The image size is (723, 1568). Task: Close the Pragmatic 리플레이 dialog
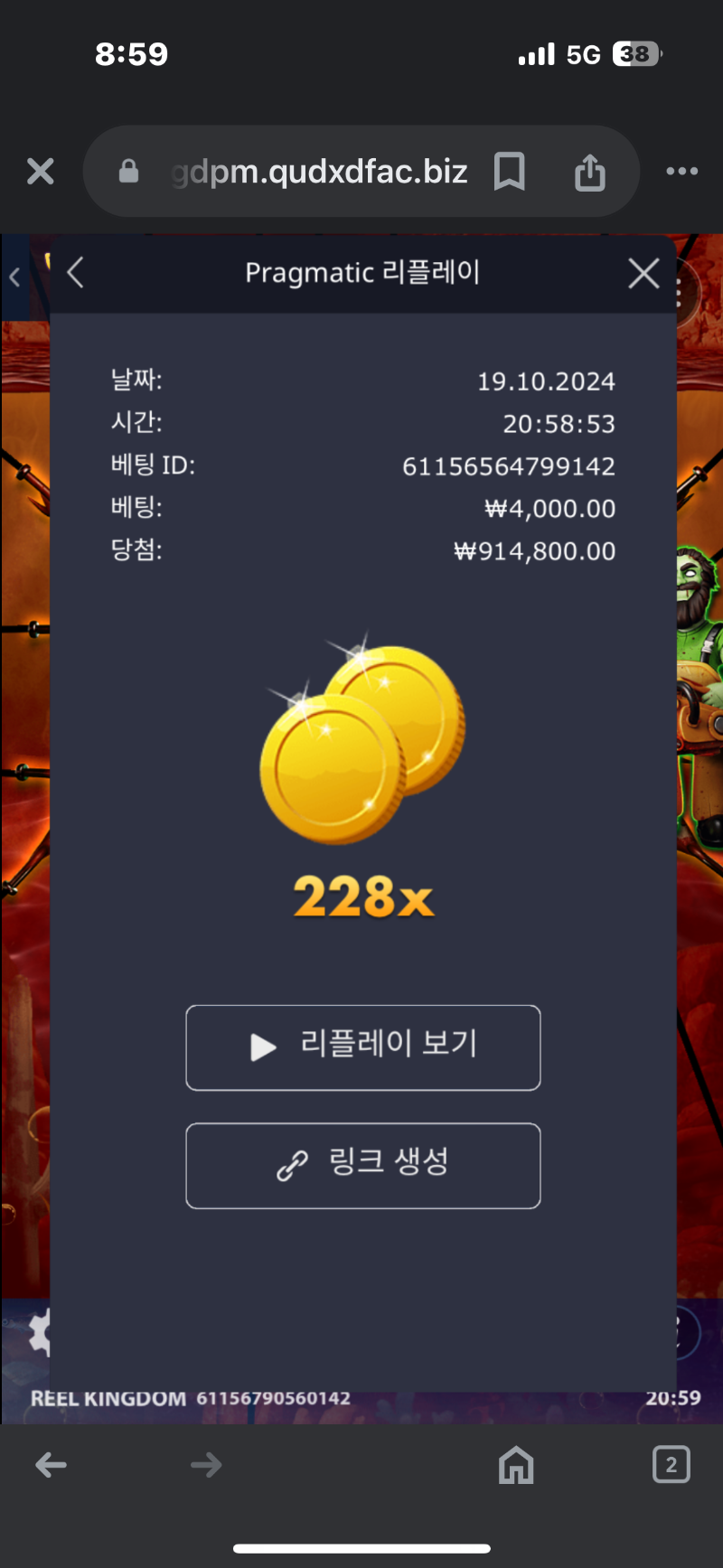coord(643,273)
